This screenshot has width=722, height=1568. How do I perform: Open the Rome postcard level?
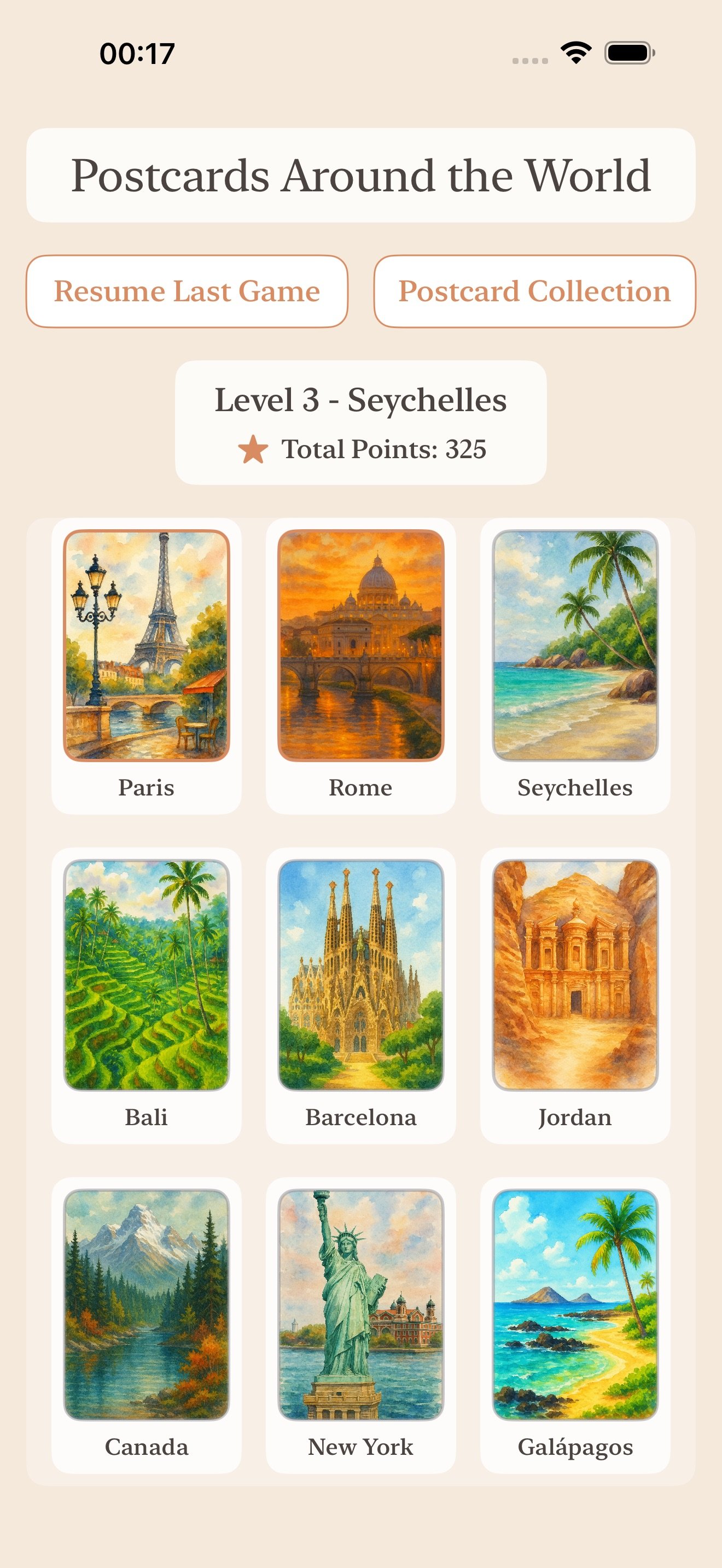(360, 666)
